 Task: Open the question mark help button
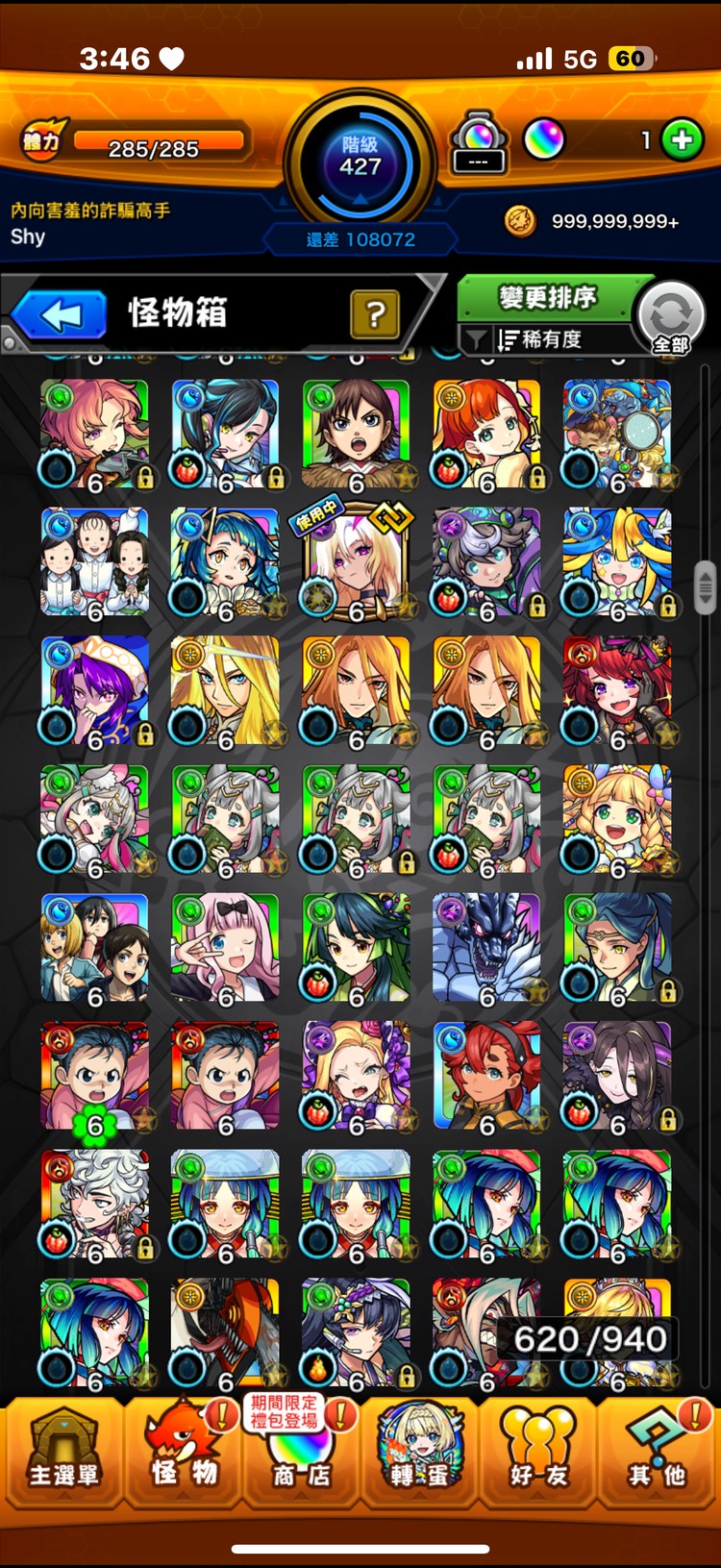[x=375, y=314]
